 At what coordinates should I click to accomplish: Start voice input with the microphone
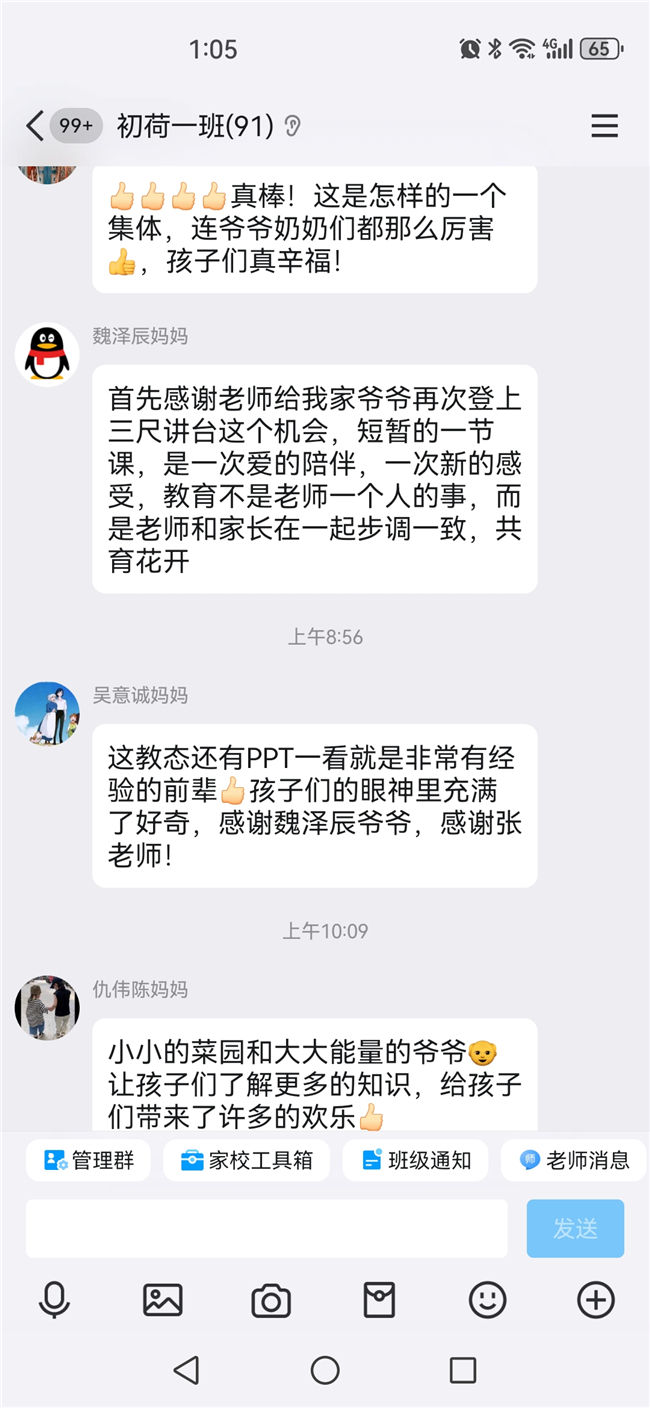click(54, 1299)
